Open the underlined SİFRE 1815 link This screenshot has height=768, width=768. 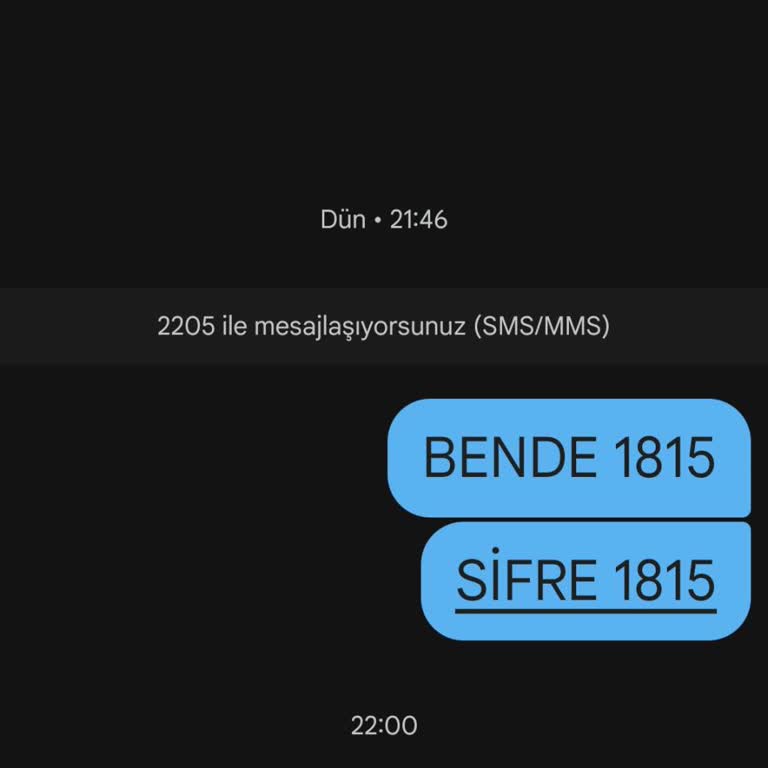pos(586,580)
